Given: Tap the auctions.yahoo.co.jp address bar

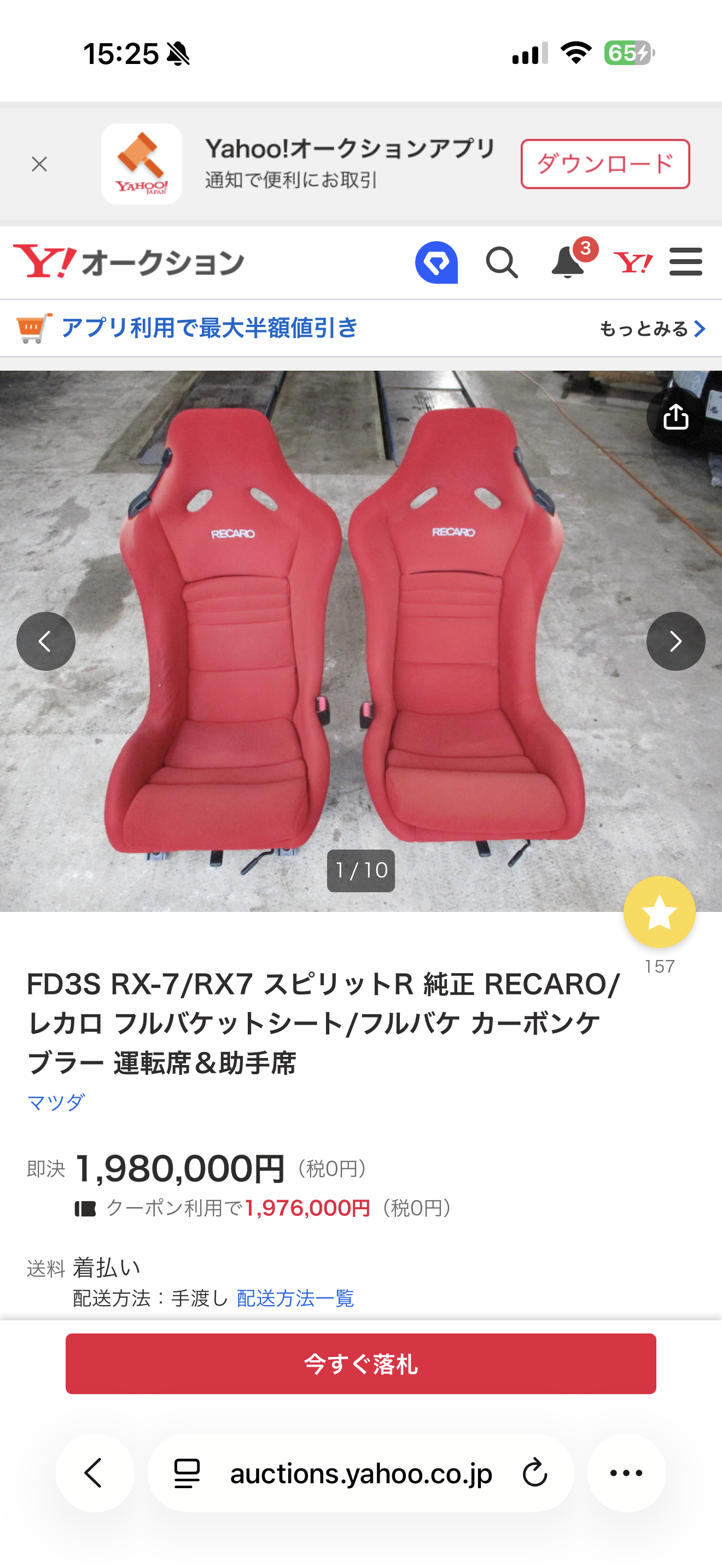Looking at the screenshot, I should click(360, 1473).
